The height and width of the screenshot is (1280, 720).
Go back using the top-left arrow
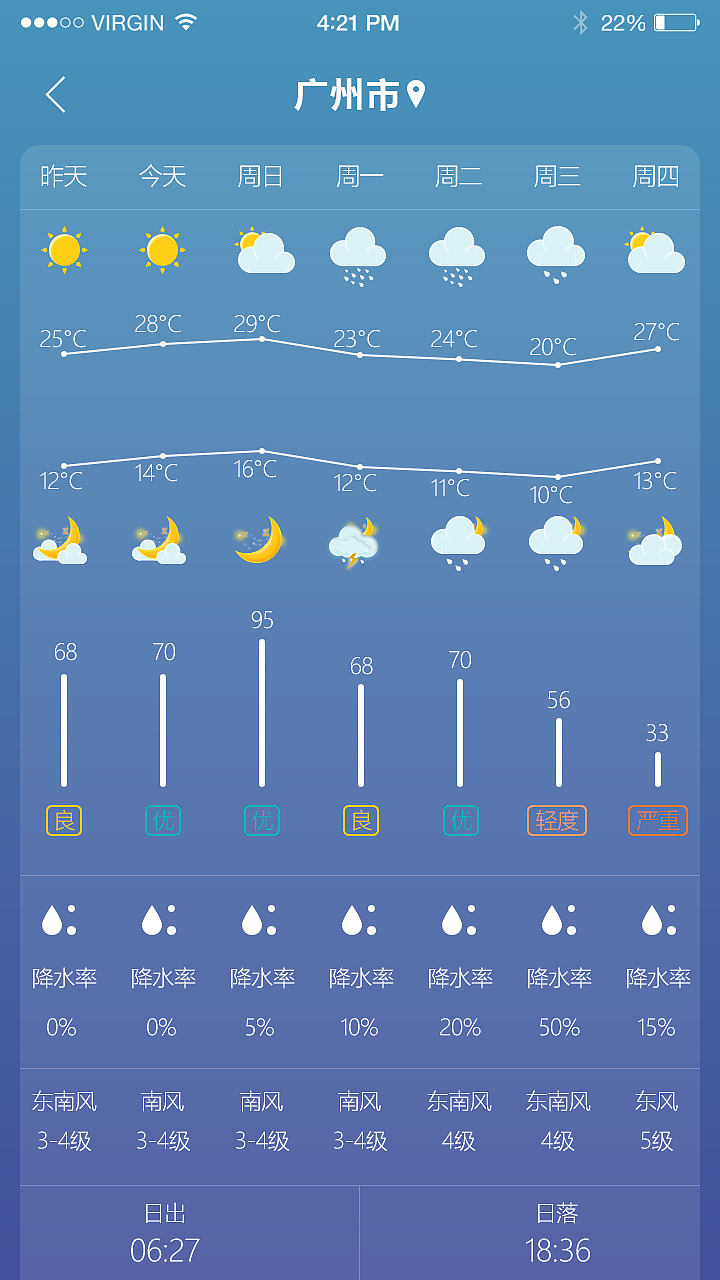click(56, 95)
